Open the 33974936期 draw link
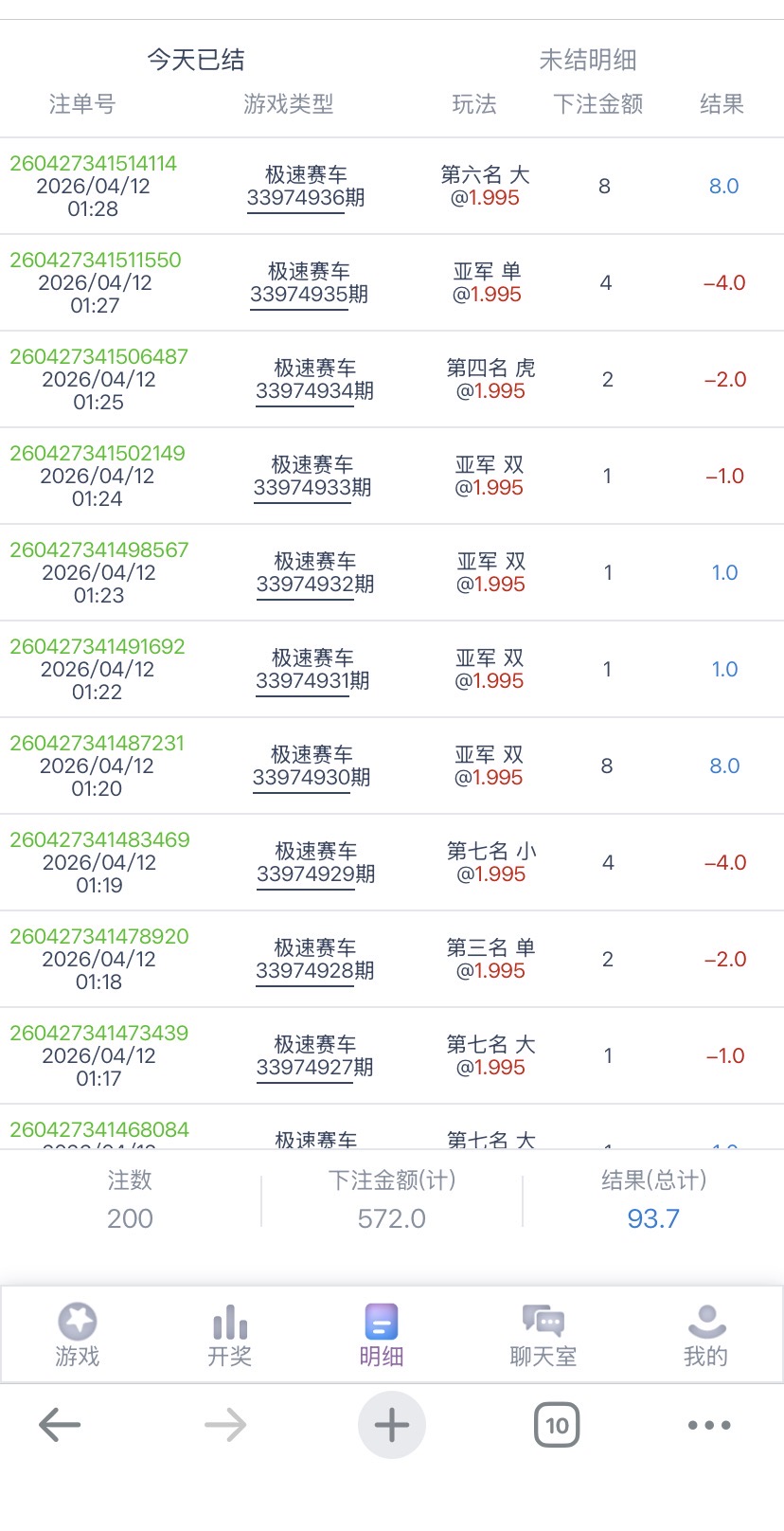The image size is (784, 1531). pos(305,199)
